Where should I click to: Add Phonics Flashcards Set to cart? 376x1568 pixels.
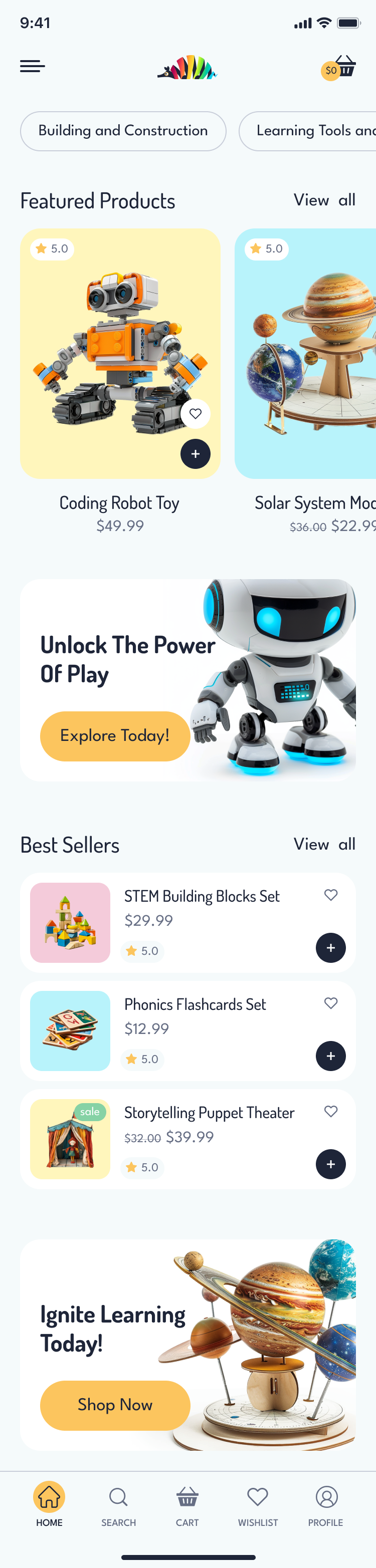coord(331,1056)
